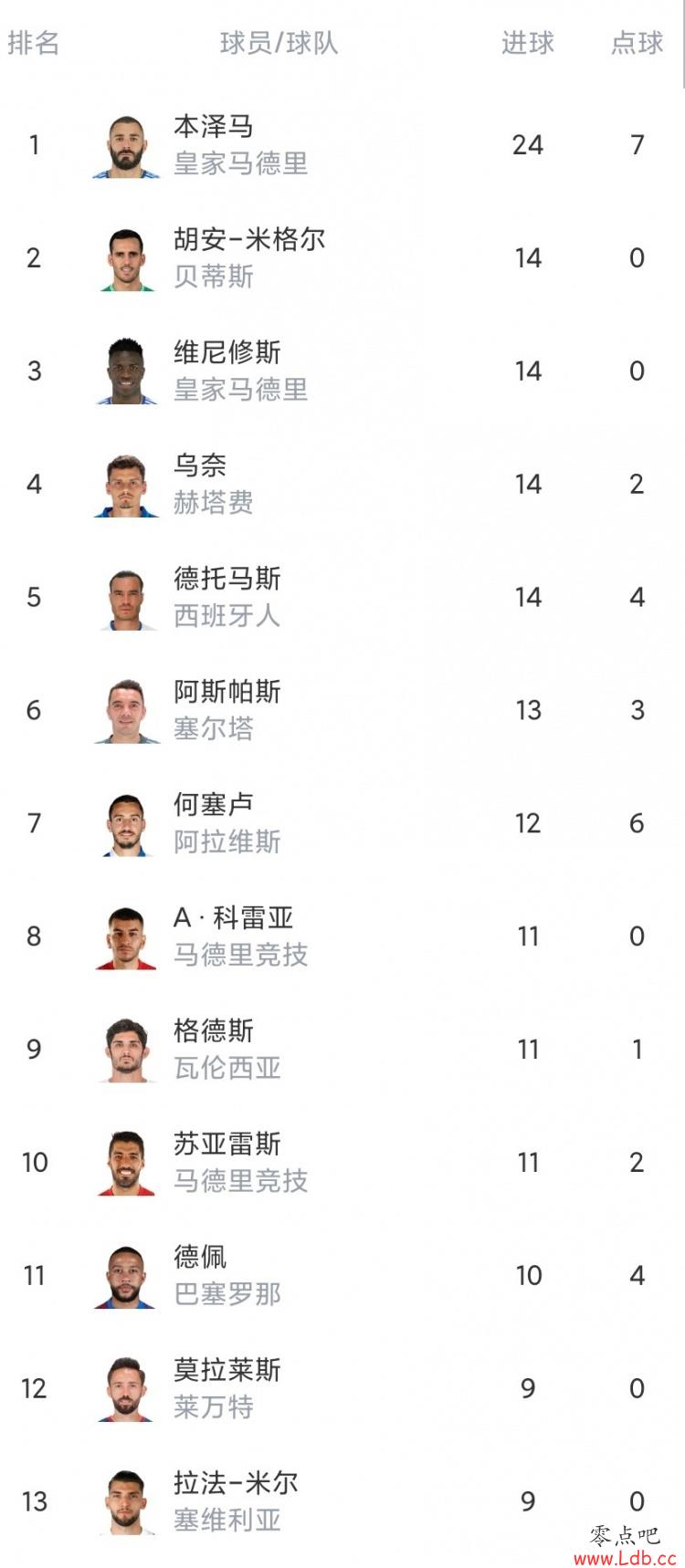The height and width of the screenshot is (1568, 685).
Task: Open A·科雷亚's player row
Action: (x=342, y=937)
